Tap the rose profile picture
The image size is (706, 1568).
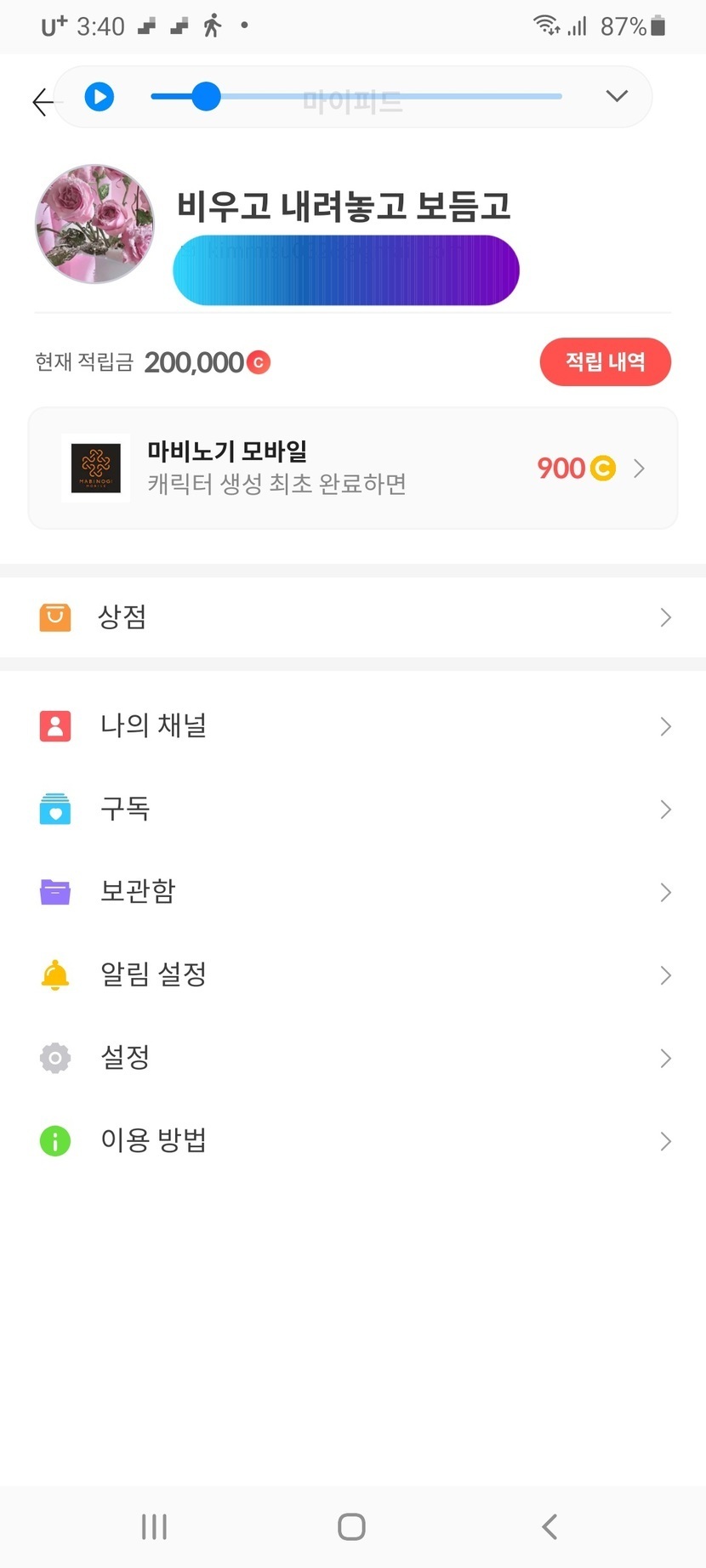coord(94,224)
